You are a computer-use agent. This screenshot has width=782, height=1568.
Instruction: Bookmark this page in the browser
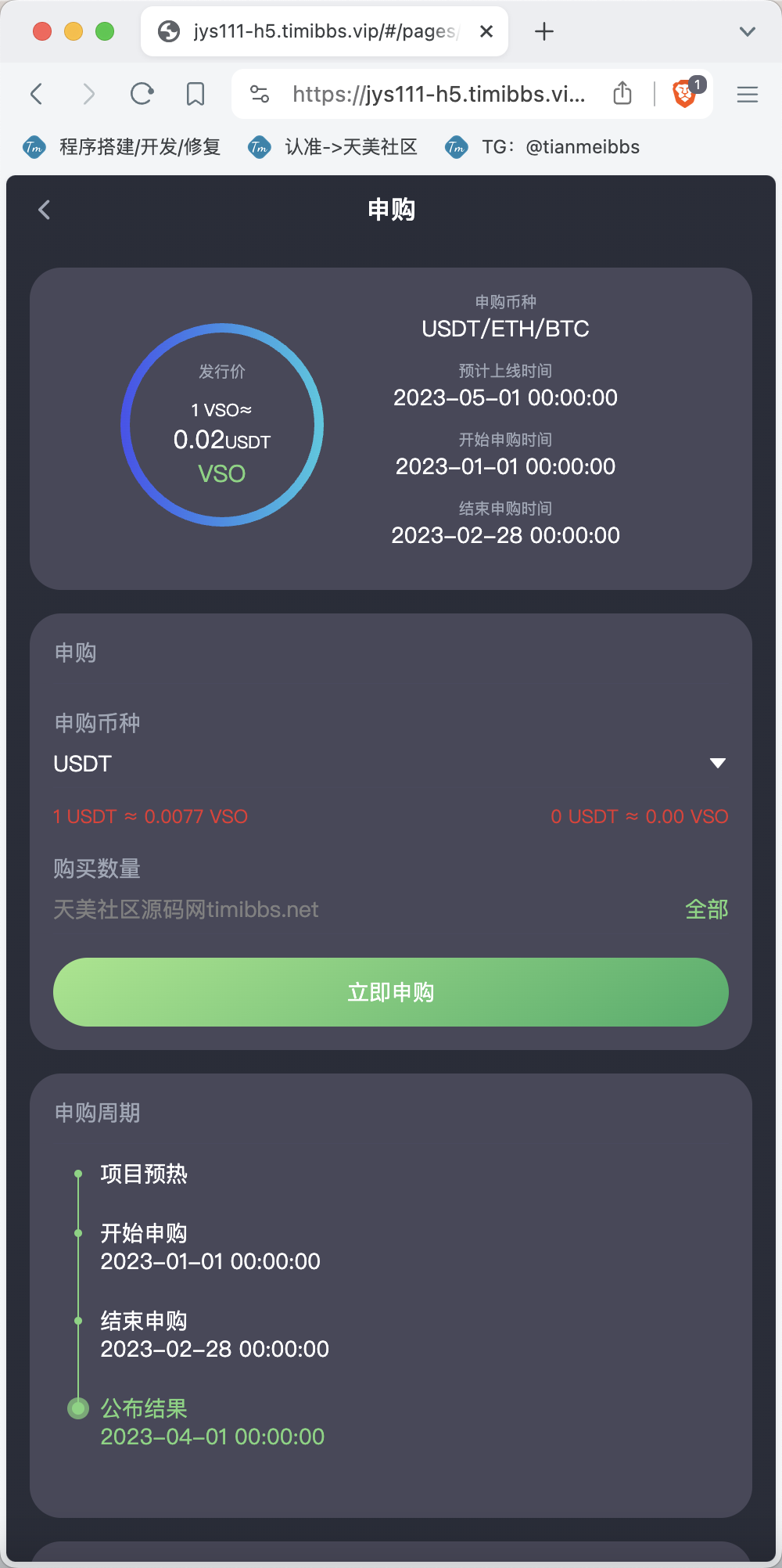195,95
